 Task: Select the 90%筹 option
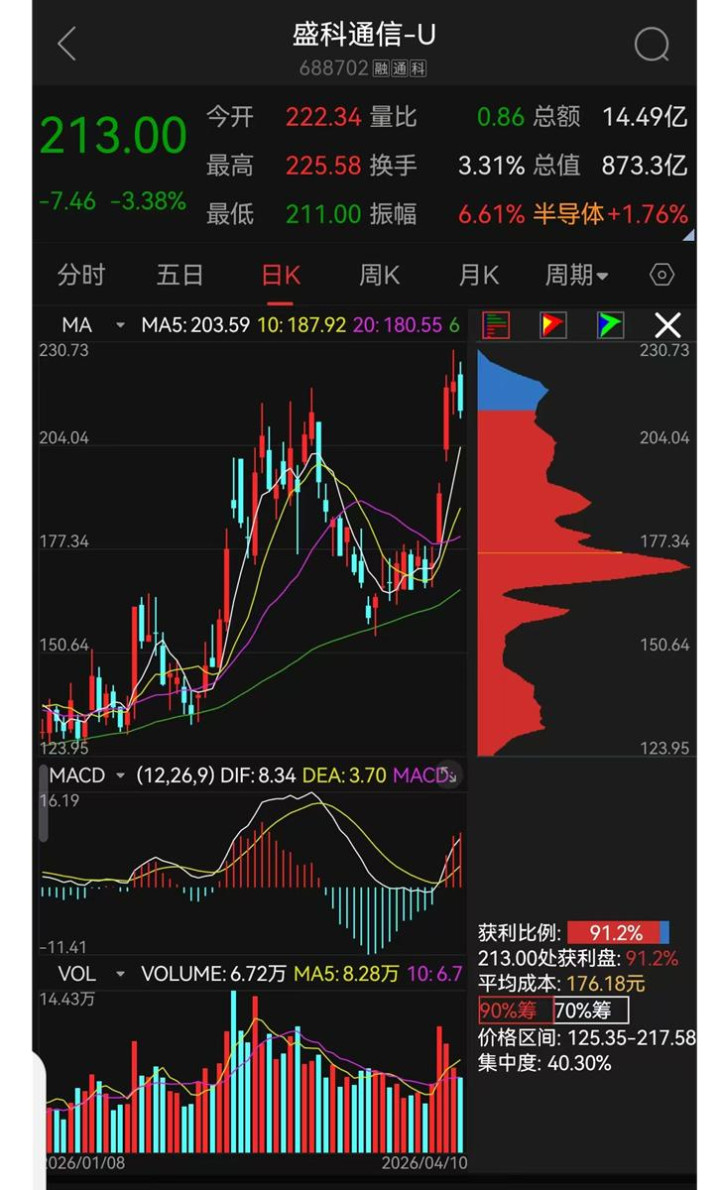coord(515,1010)
